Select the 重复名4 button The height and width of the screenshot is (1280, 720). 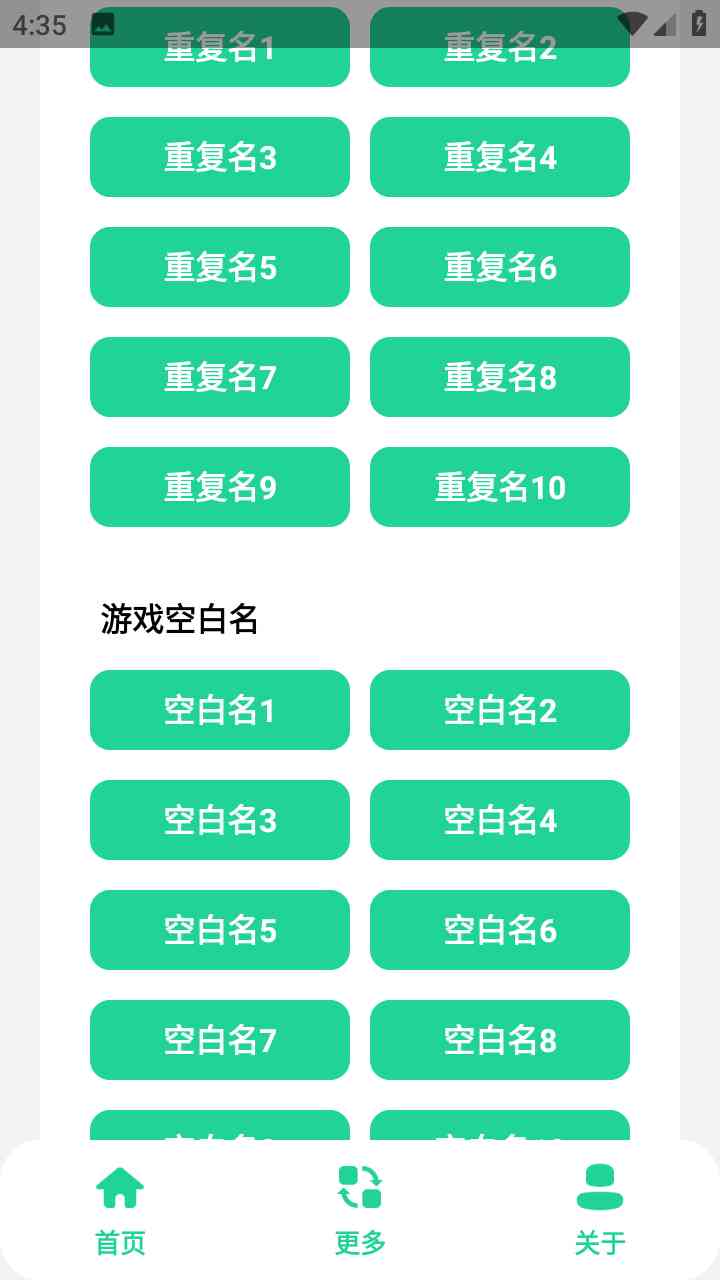[500, 157]
